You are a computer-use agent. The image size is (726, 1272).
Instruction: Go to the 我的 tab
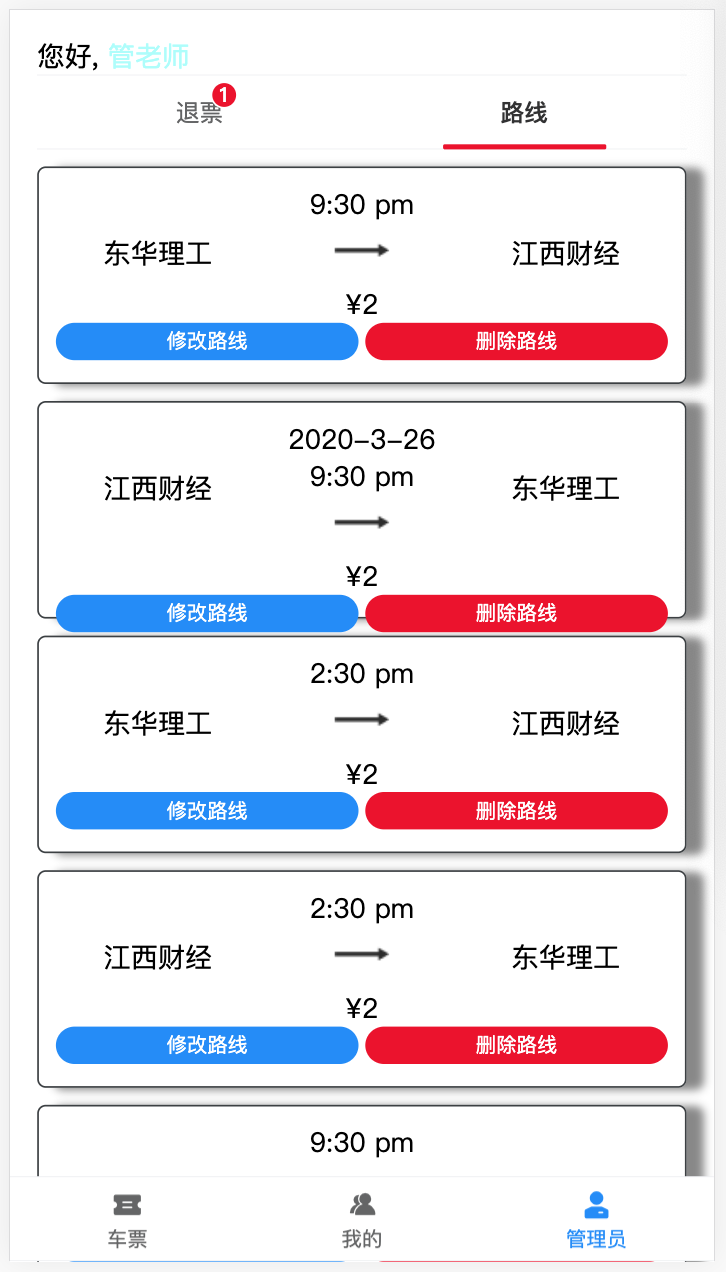click(x=362, y=1220)
